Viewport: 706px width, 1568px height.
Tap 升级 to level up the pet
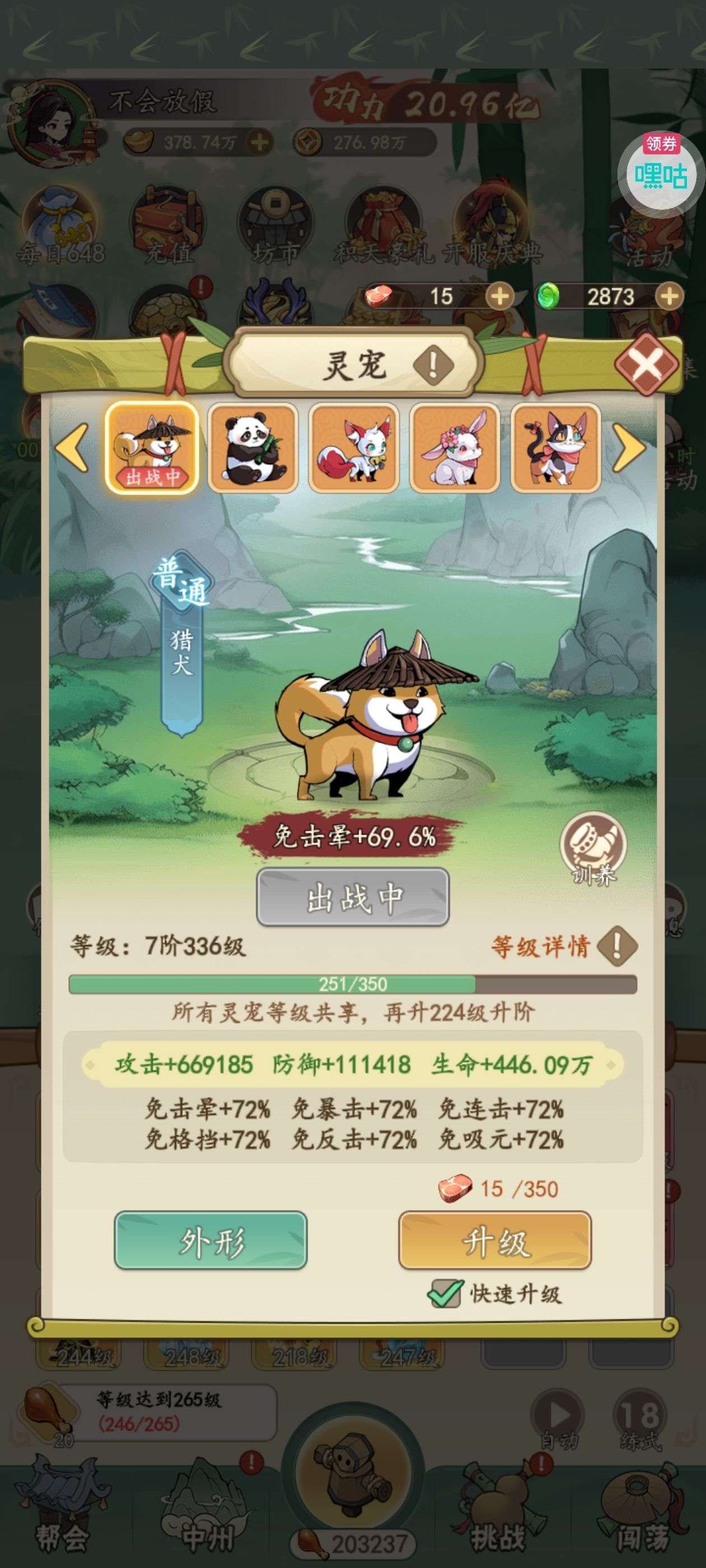pyautogui.click(x=495, y=1240)
